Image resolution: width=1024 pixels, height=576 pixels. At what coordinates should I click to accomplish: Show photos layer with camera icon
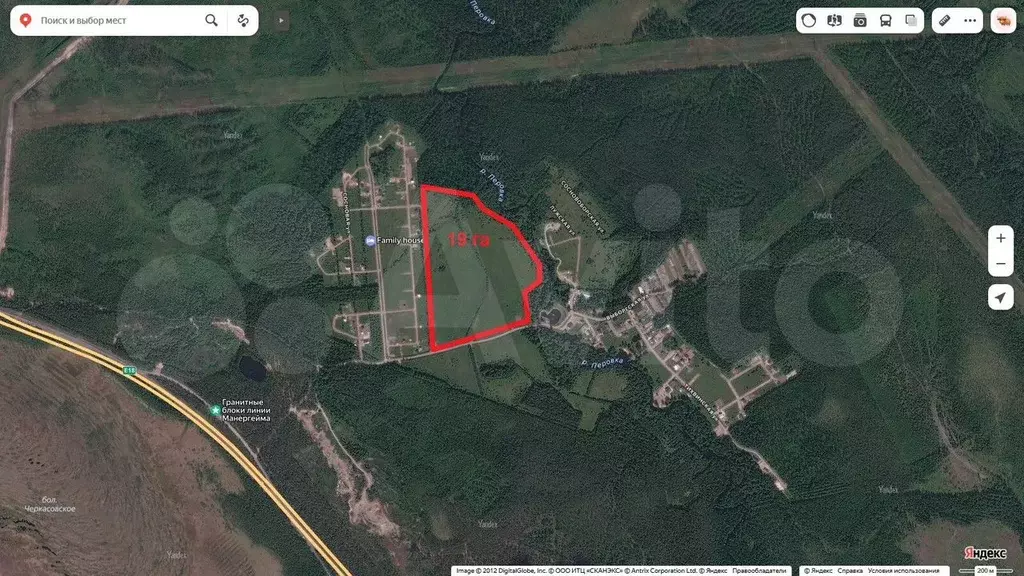[860, 20]
